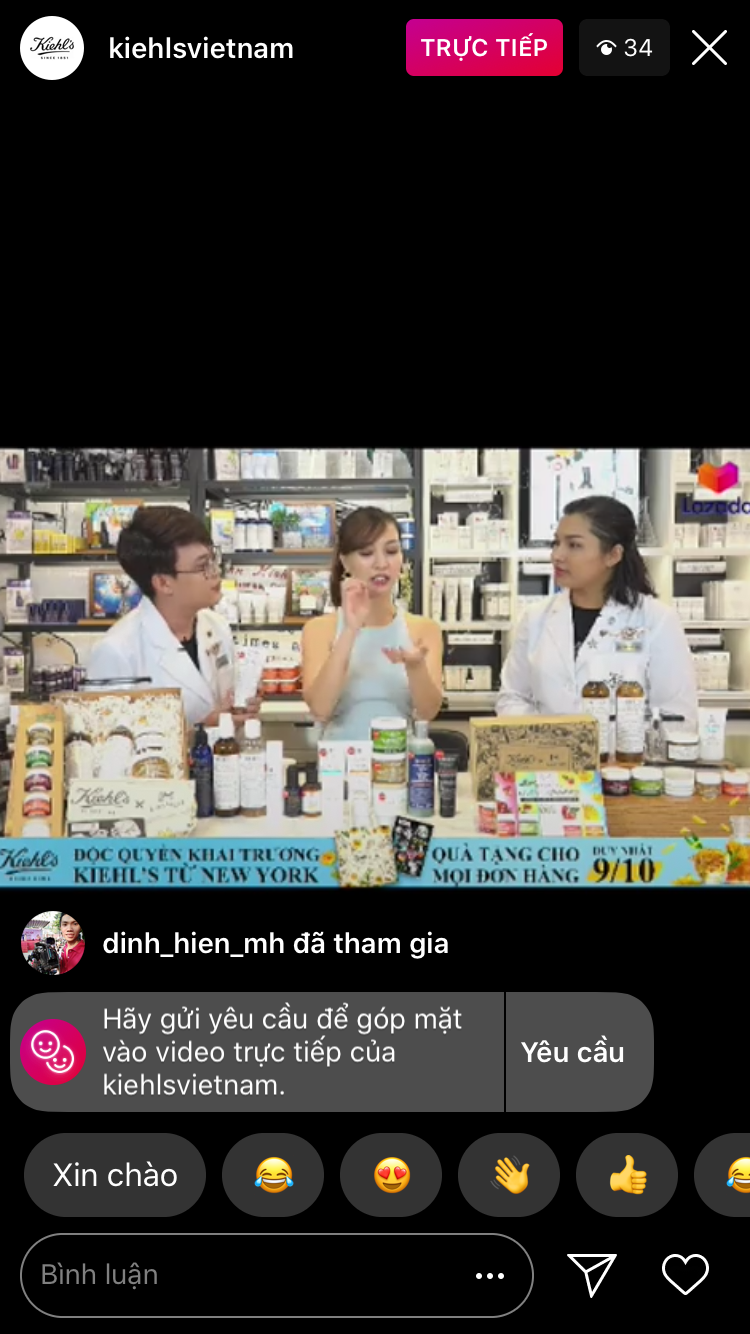Open the Kiehl's profile avatar
Viewport: 750px width, 1334px height.
(52, 48)
